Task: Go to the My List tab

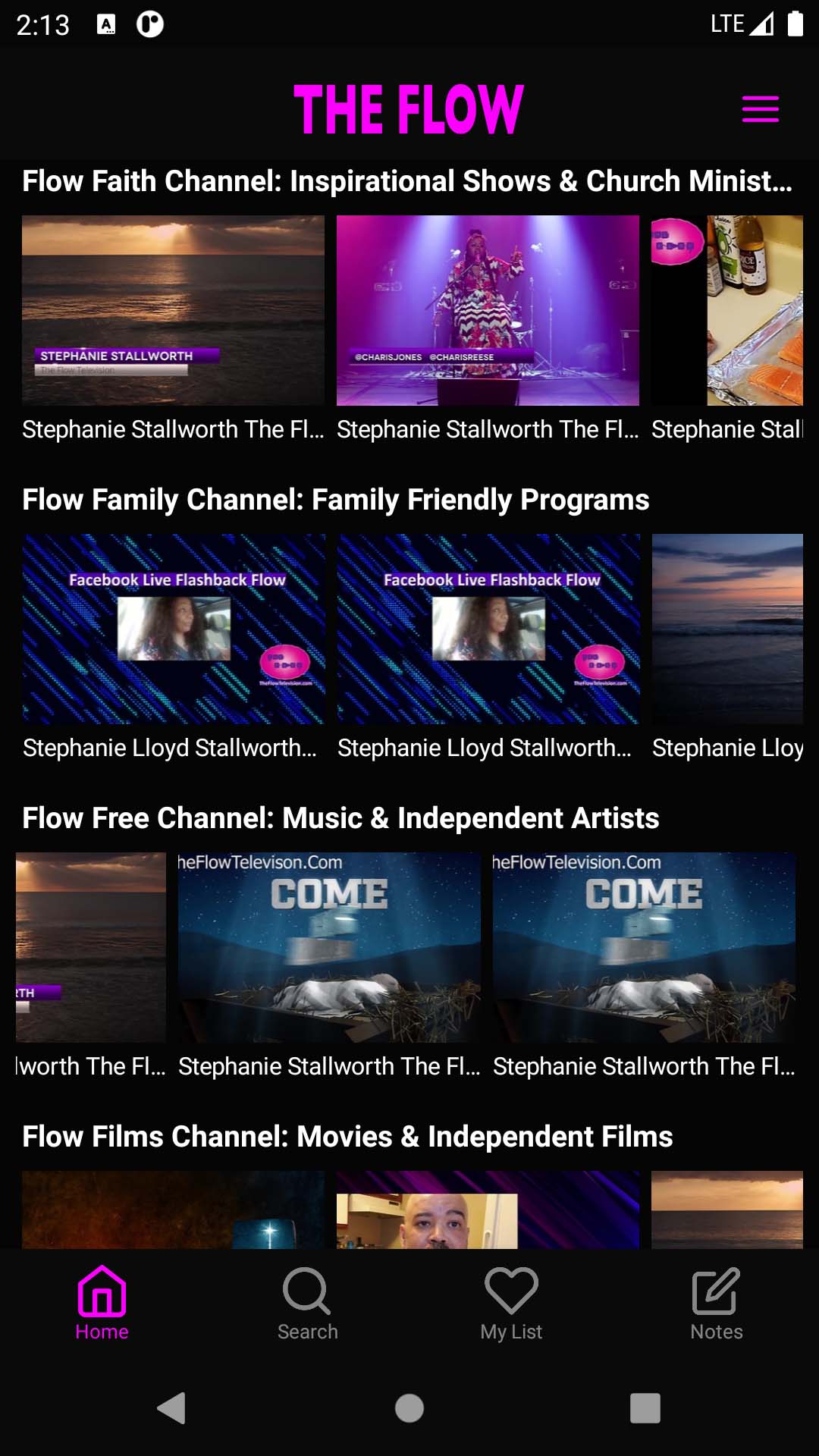Action: pos(511,1304)
